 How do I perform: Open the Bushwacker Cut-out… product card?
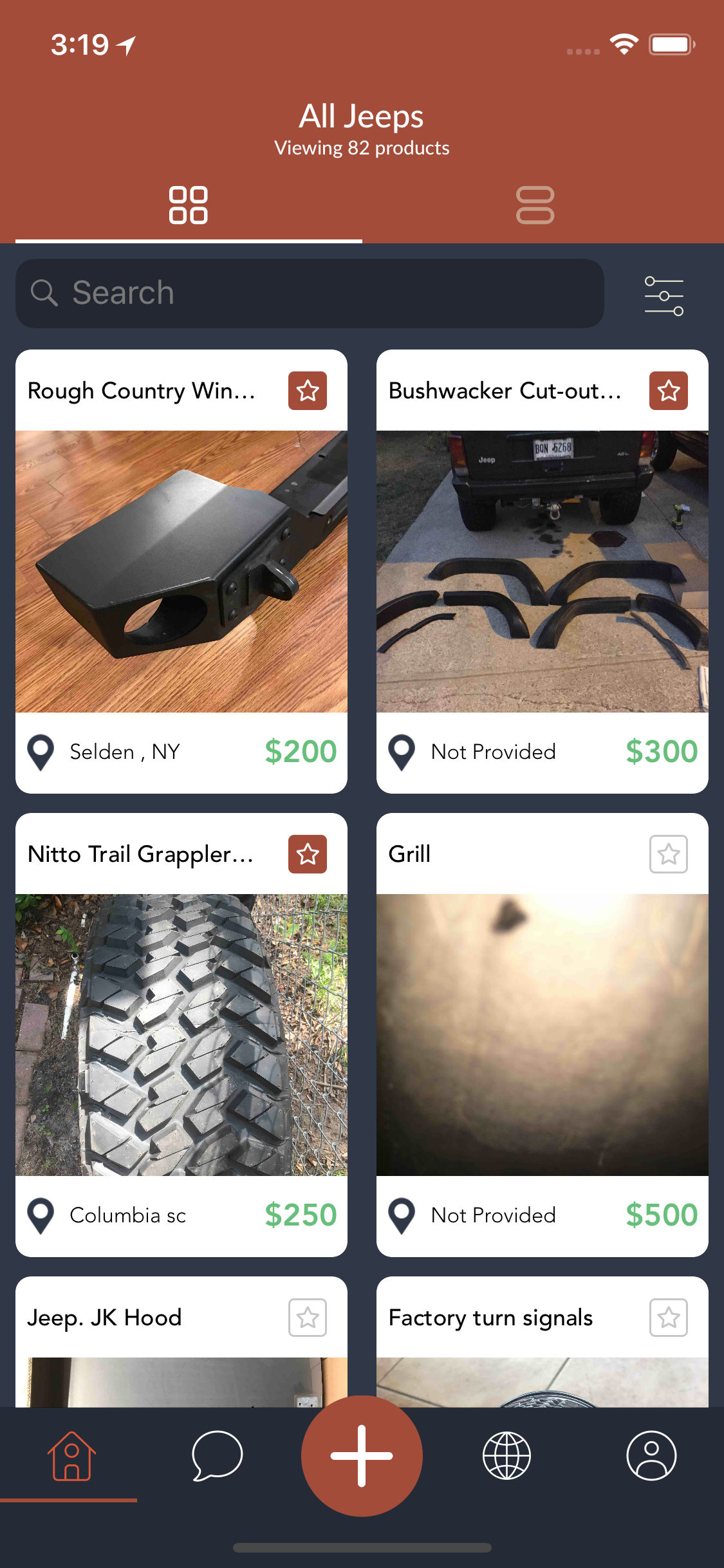(x=543, y=572)
